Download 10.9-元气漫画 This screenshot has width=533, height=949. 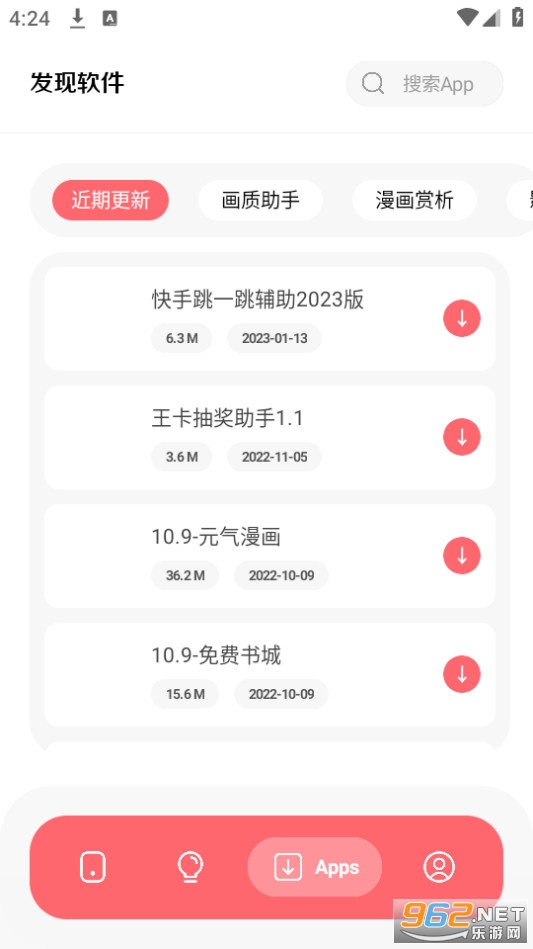[462, 556]
